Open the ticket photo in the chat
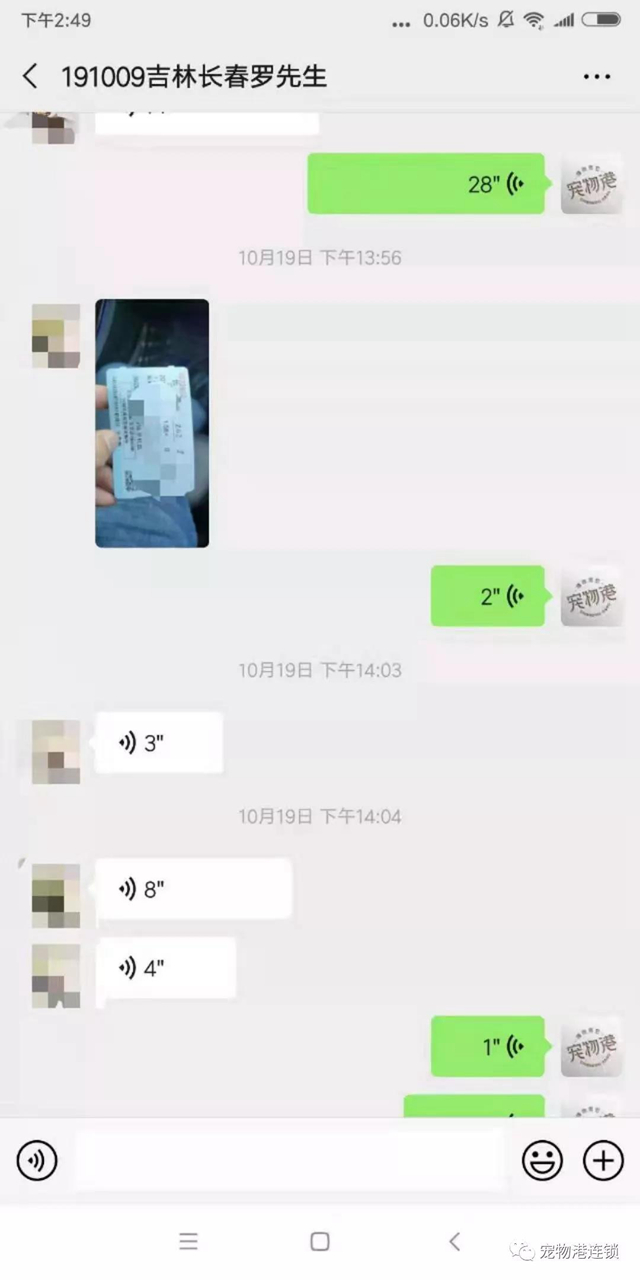 tap(152, 423)
